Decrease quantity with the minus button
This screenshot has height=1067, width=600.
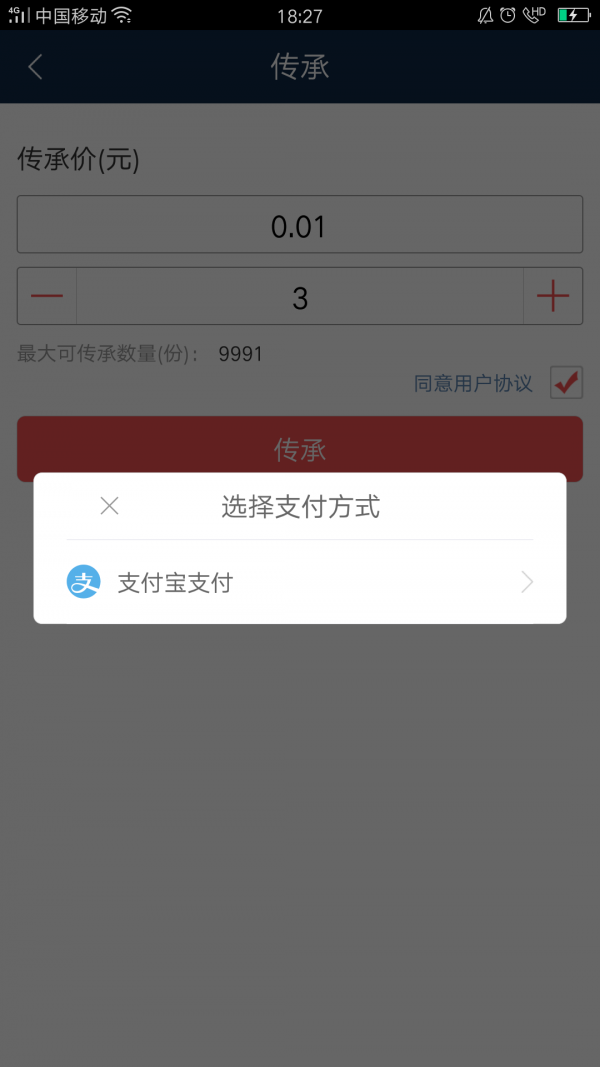[47, 297]
